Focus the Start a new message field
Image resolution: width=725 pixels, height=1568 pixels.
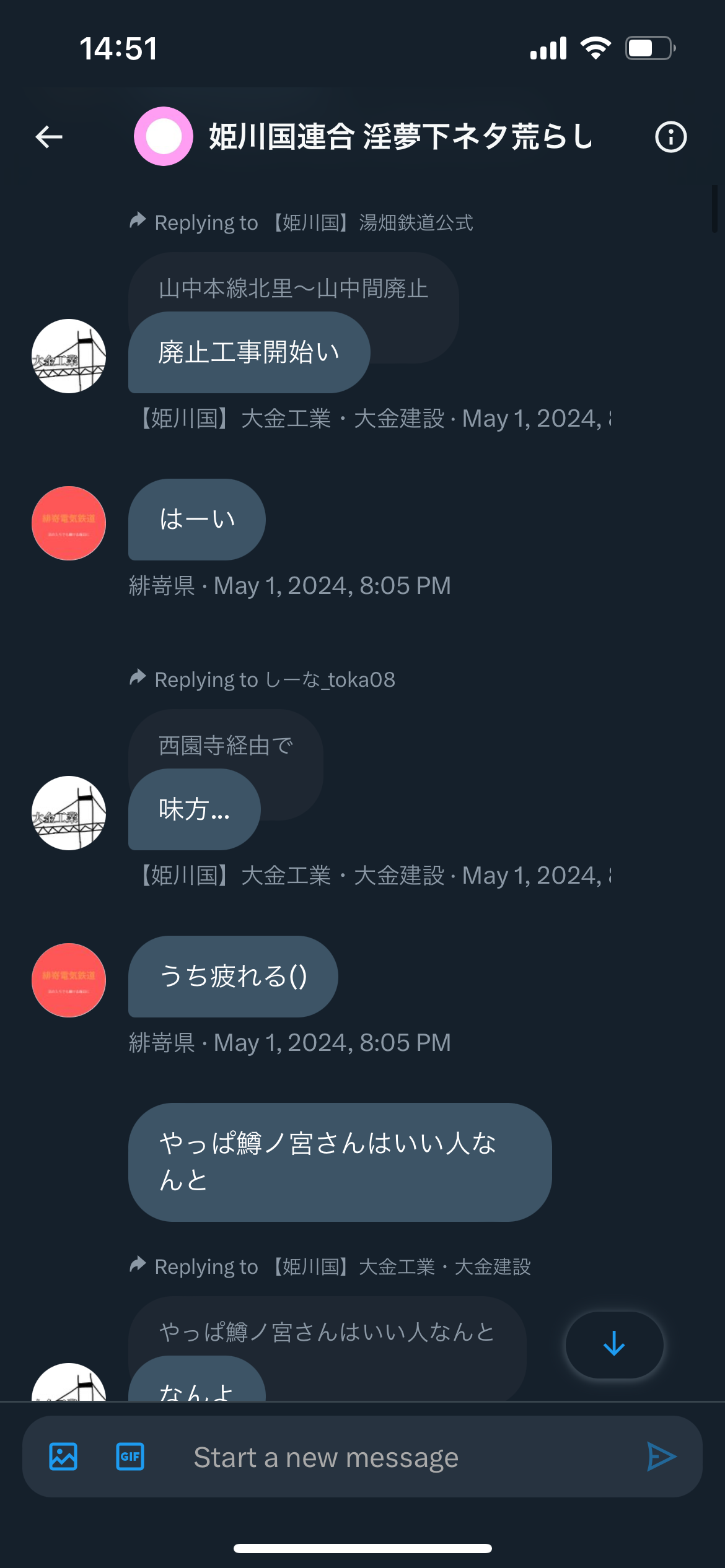(x=397, y=1457)
